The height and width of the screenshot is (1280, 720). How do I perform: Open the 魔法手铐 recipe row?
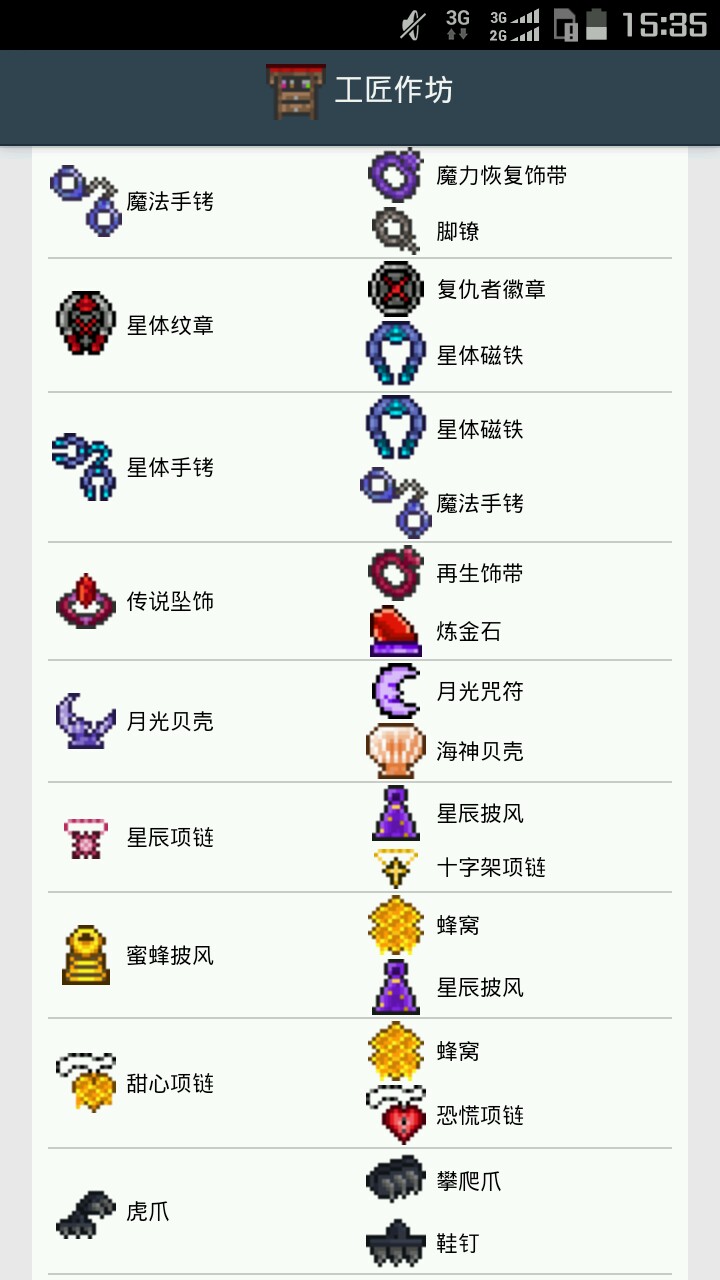point(170,202)
